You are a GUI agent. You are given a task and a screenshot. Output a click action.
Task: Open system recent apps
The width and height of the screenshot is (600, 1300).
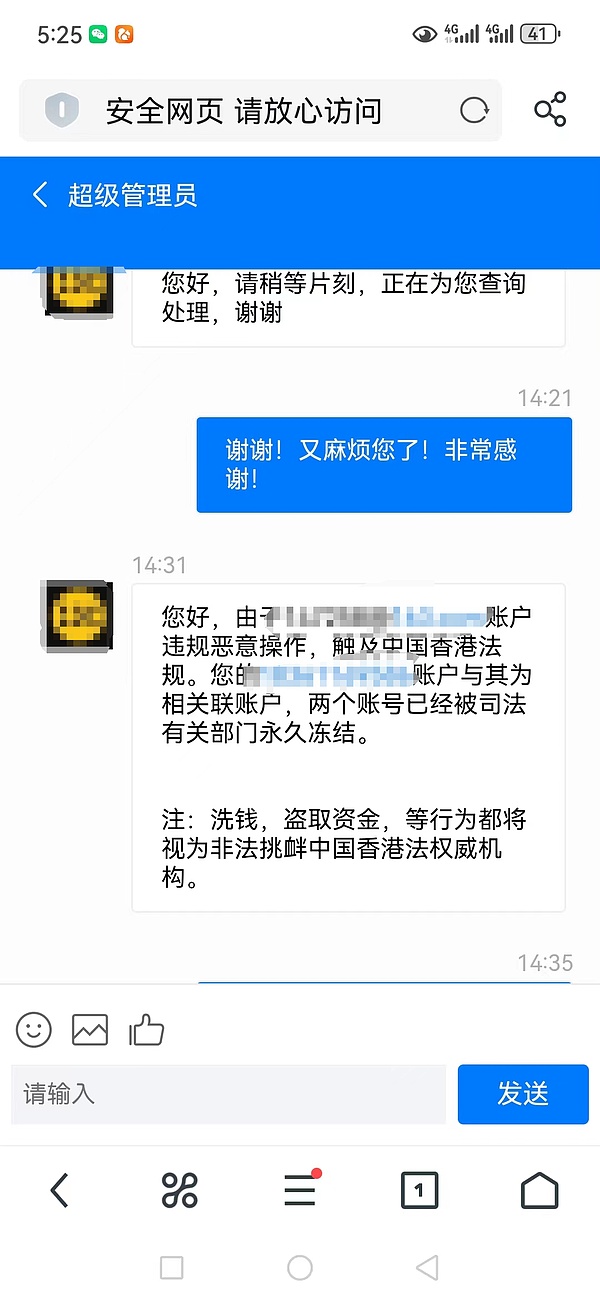coord(172,1268)
